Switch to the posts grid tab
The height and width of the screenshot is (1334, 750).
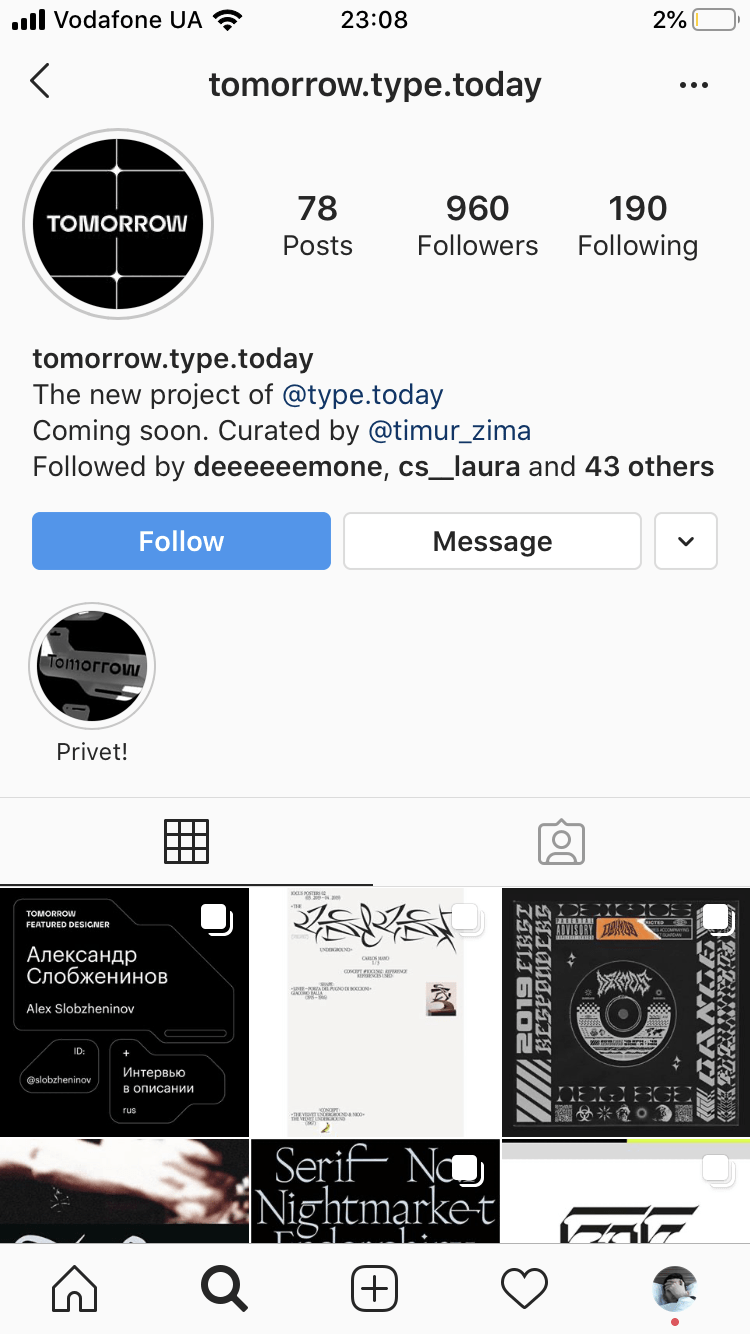pos(186,841)
